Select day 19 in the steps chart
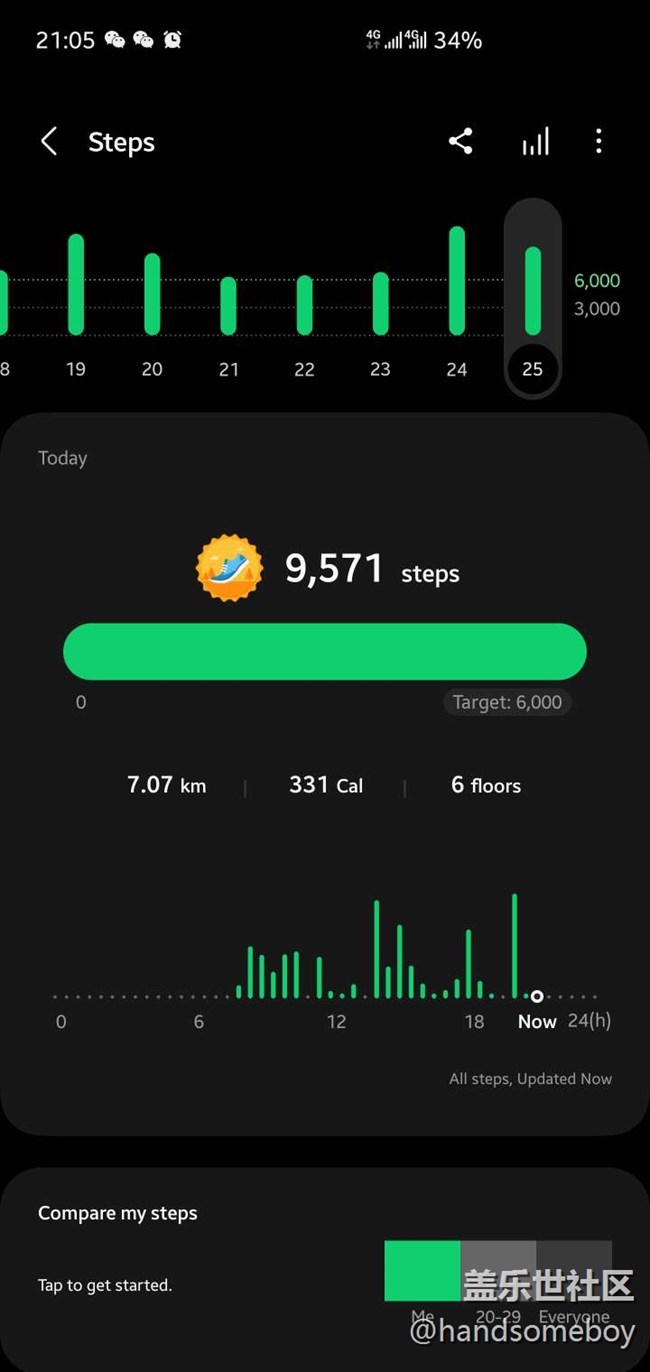The height and width of the screenshot is (1372, 650). pyautogui.click(x=76, y=300)
